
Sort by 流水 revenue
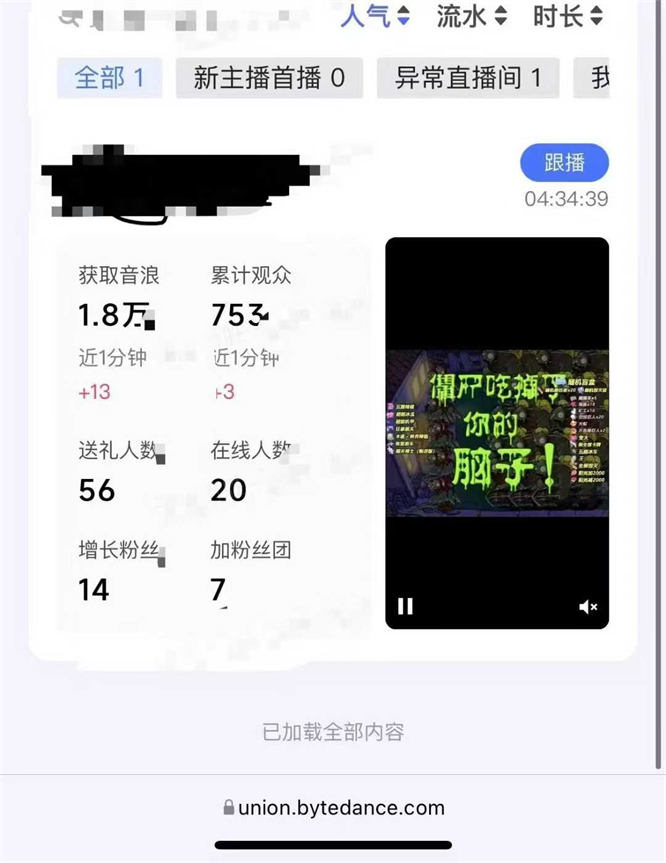(x=471, y=16)
